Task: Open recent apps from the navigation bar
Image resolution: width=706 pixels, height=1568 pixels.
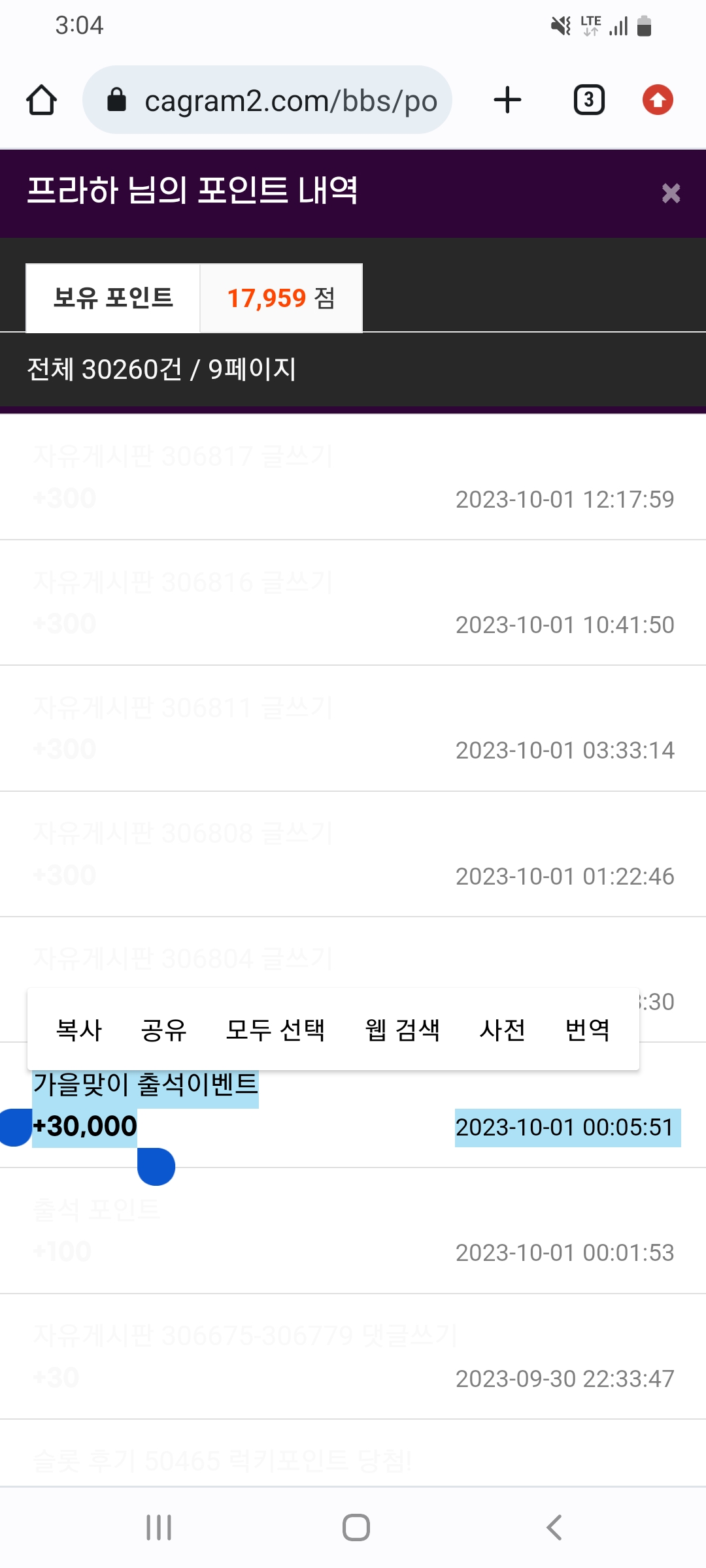Action: [159, 1527]
